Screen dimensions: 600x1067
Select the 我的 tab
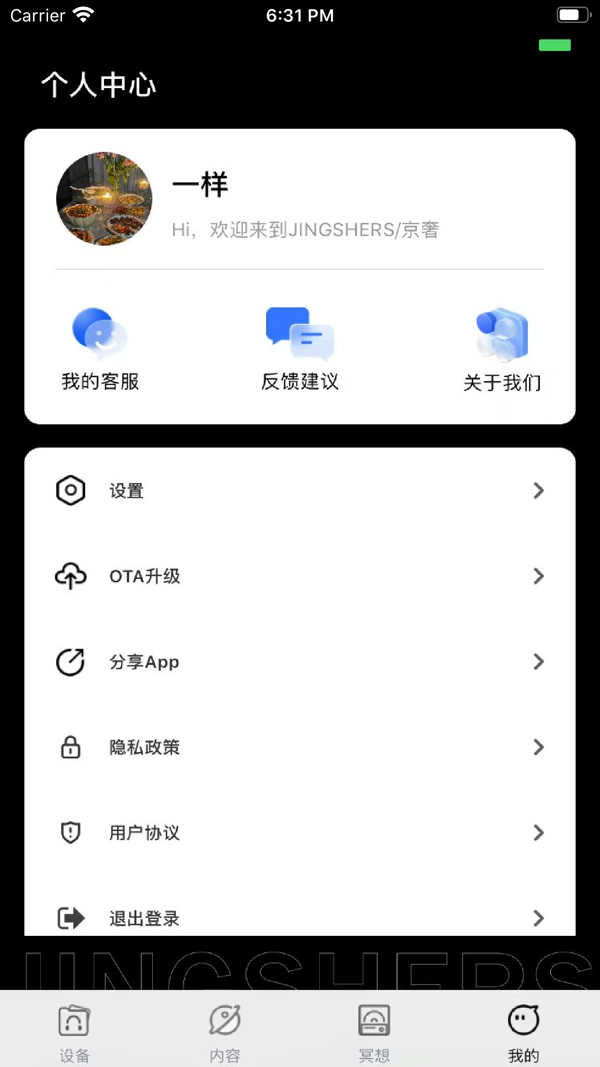coord(523,1032)
